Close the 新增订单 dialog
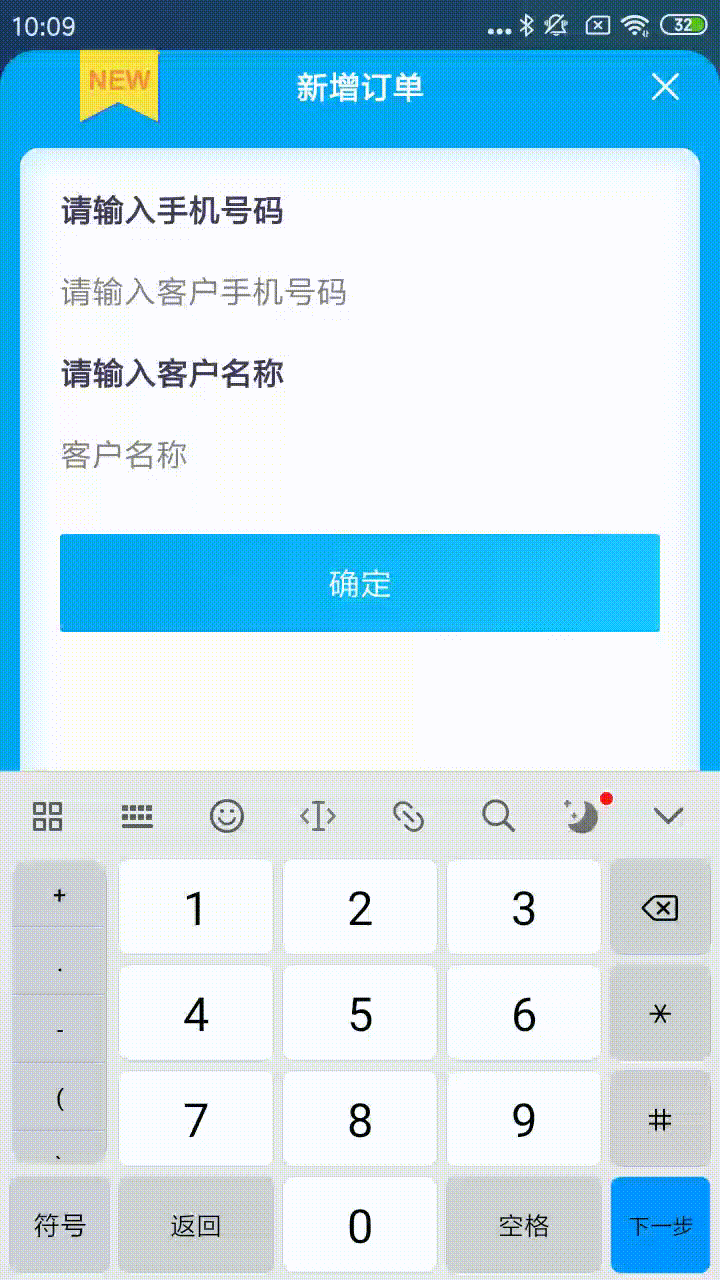The height and width of the screenshot is (1280, 720). pos(665,87)
